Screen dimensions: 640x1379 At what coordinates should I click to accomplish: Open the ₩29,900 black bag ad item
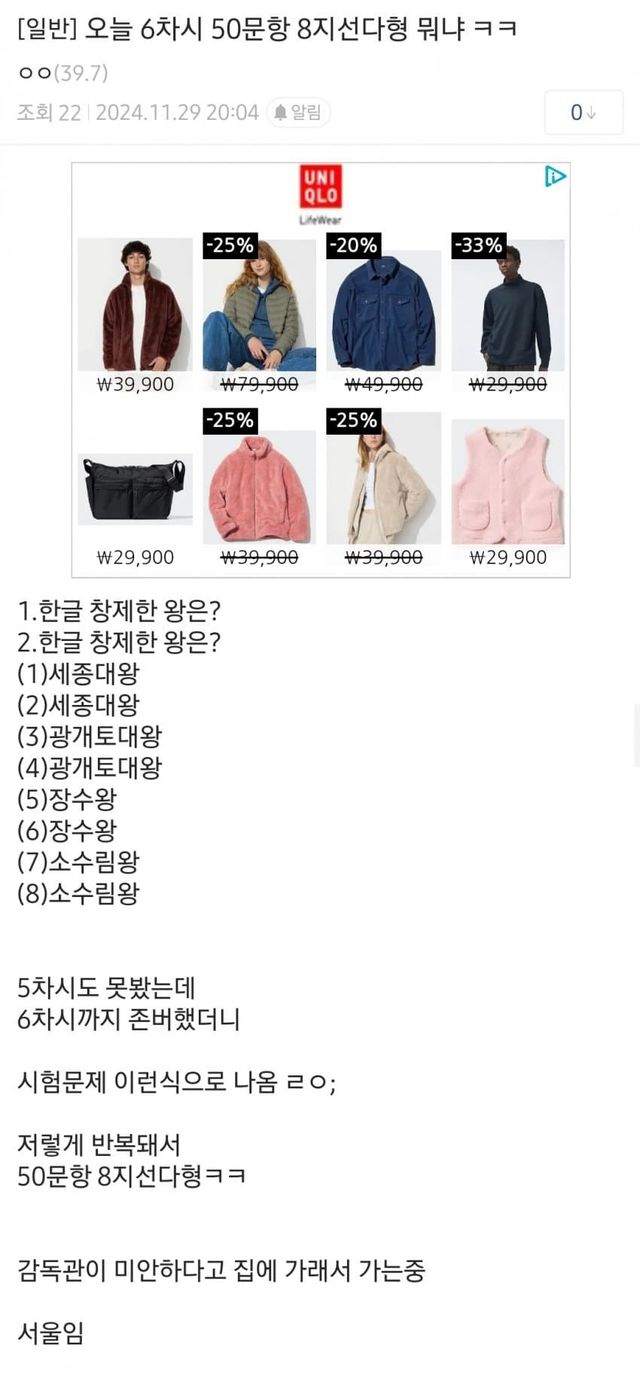point(135,490)
